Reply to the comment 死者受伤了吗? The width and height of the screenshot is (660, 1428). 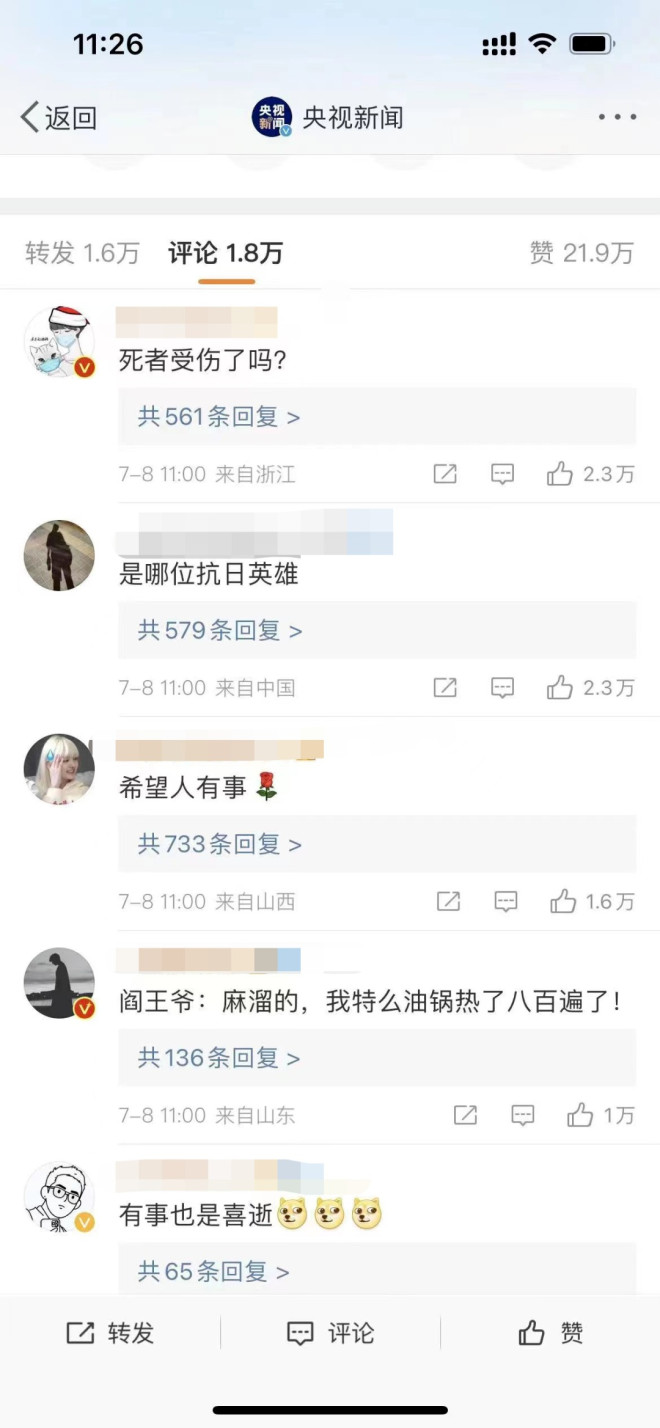click(x=503, y=474)
